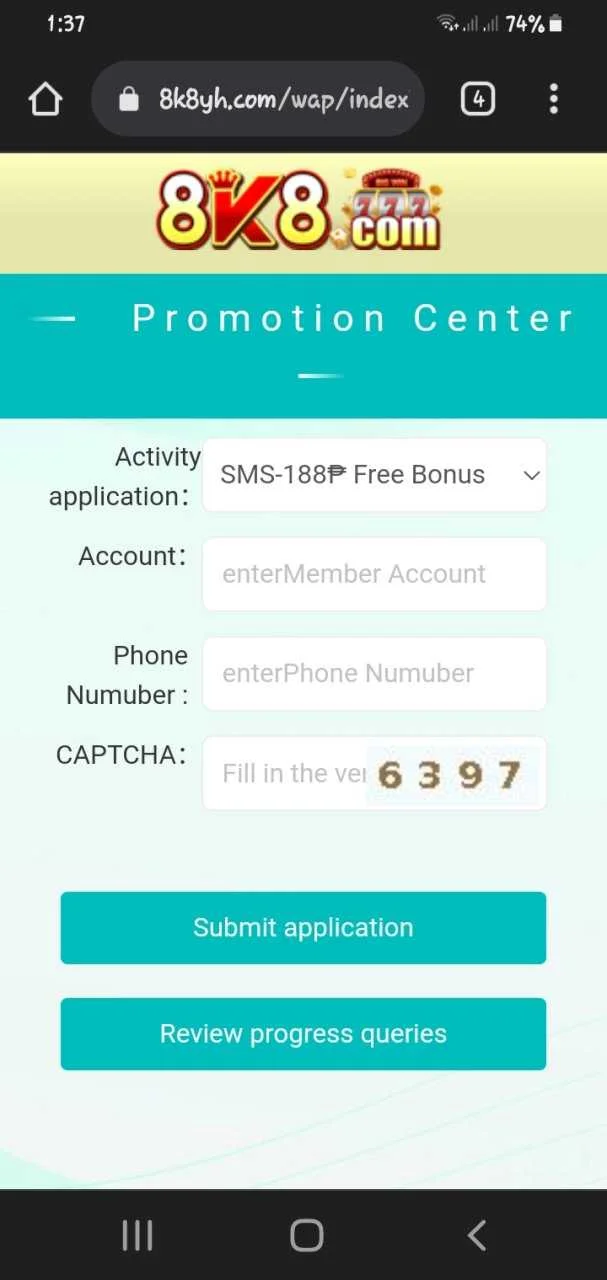This screenshot has height=1280, width=607.
Task: Focus the Phone Number field
Action: [374, 673]
